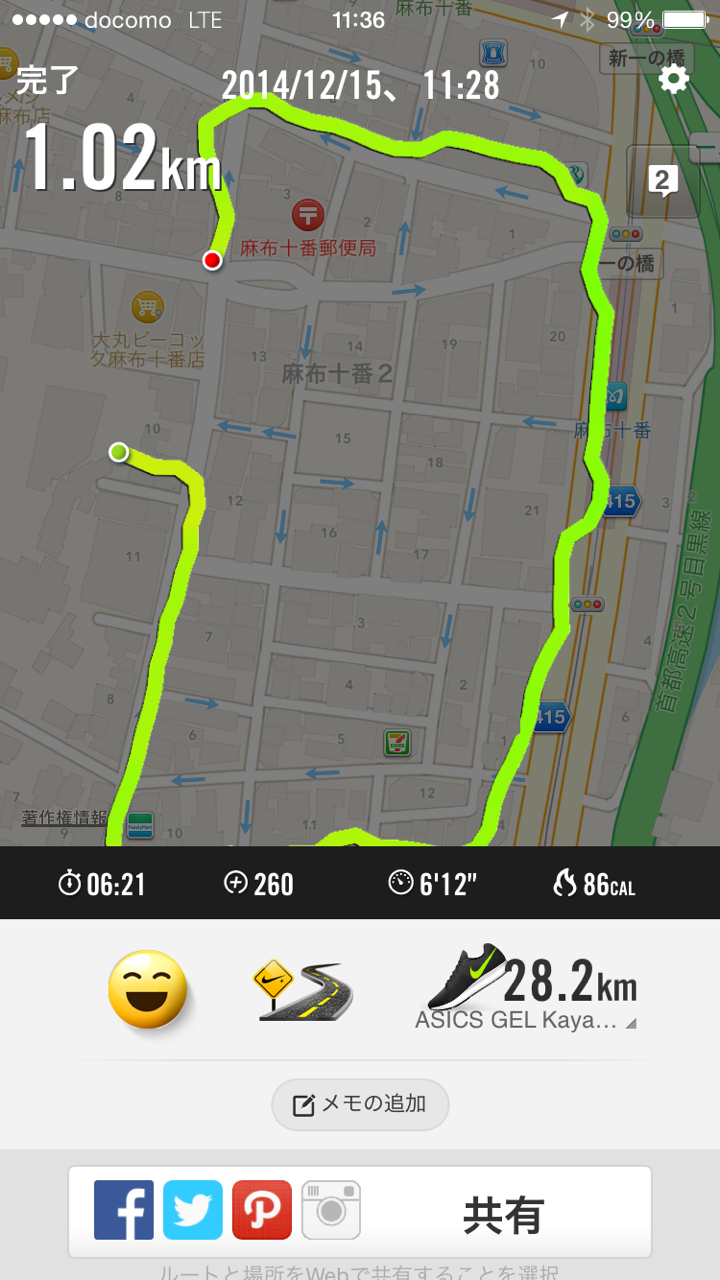Change the smiley mood rating
Screen dimensions: 720x1280
[x=148, y=989]
